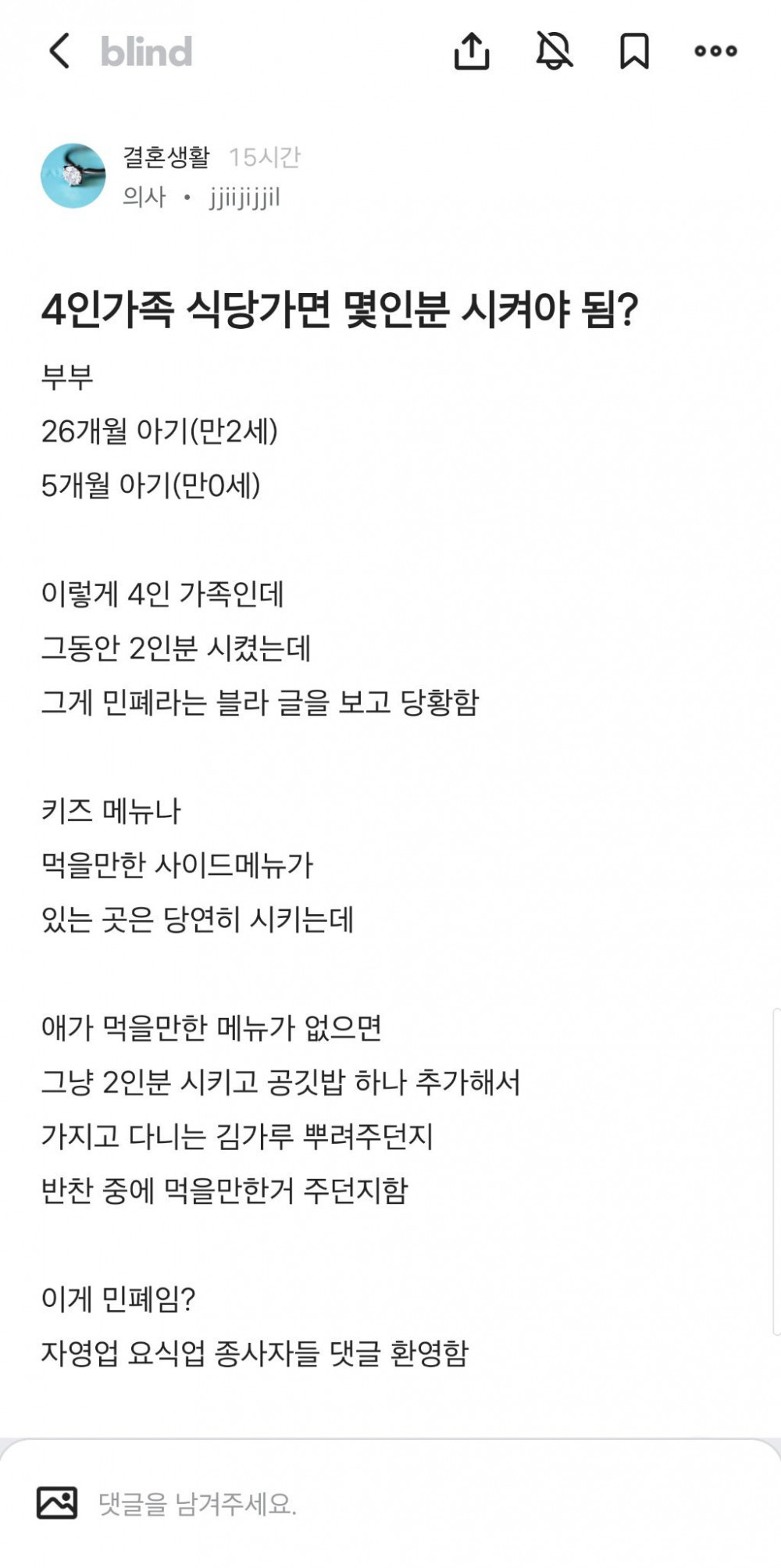Share this Blind post
Viewport: 781px width, 1568px height.
coord(472,52)
